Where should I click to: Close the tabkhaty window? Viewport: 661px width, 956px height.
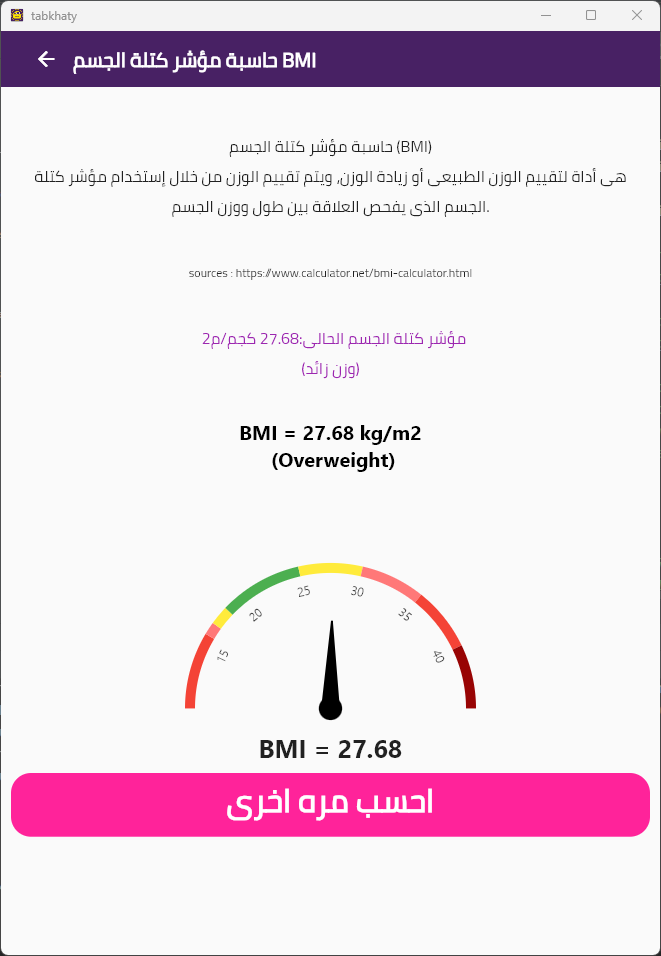point(636,15)
